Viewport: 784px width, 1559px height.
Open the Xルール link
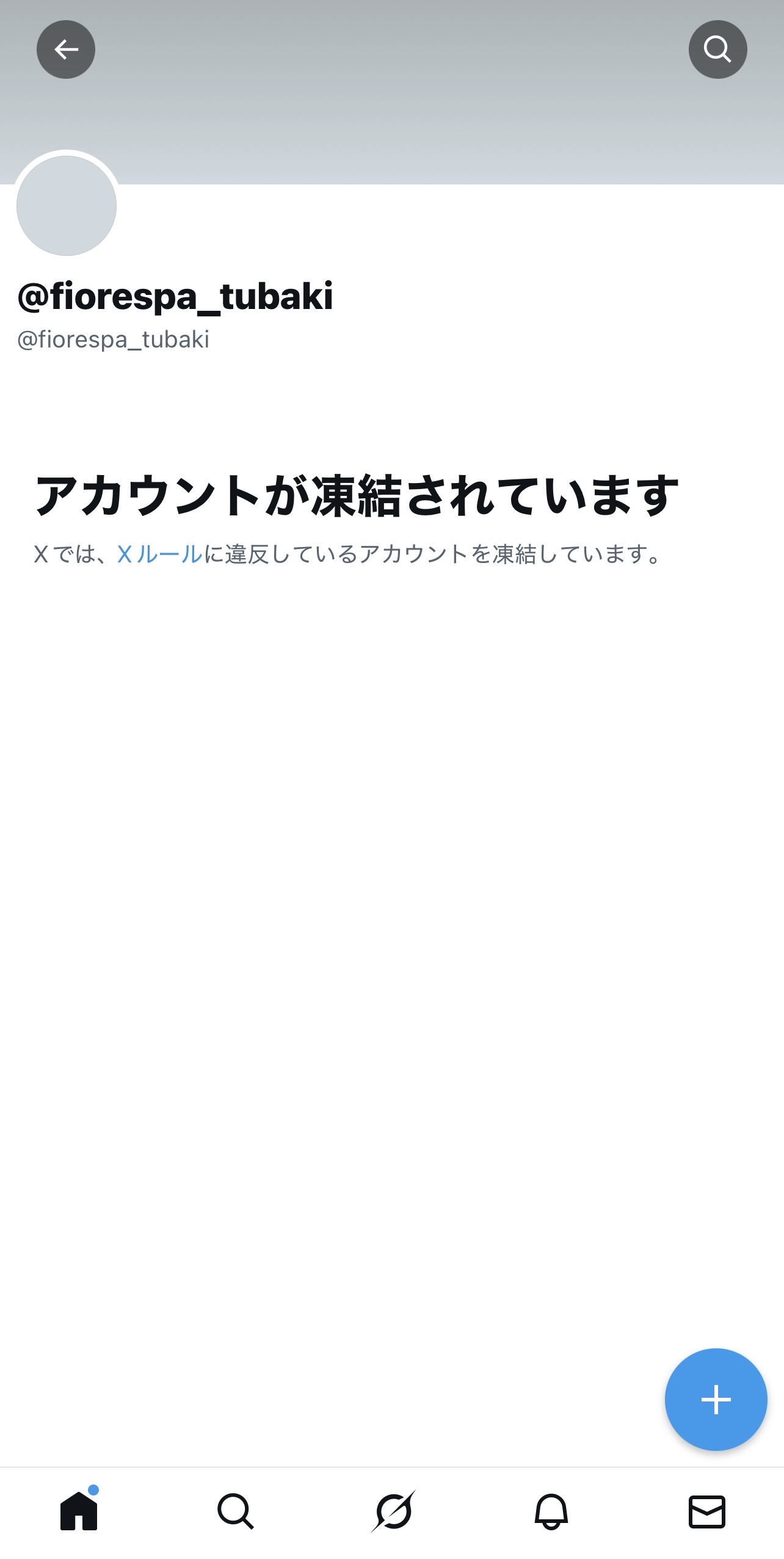(x=159, y=554)
